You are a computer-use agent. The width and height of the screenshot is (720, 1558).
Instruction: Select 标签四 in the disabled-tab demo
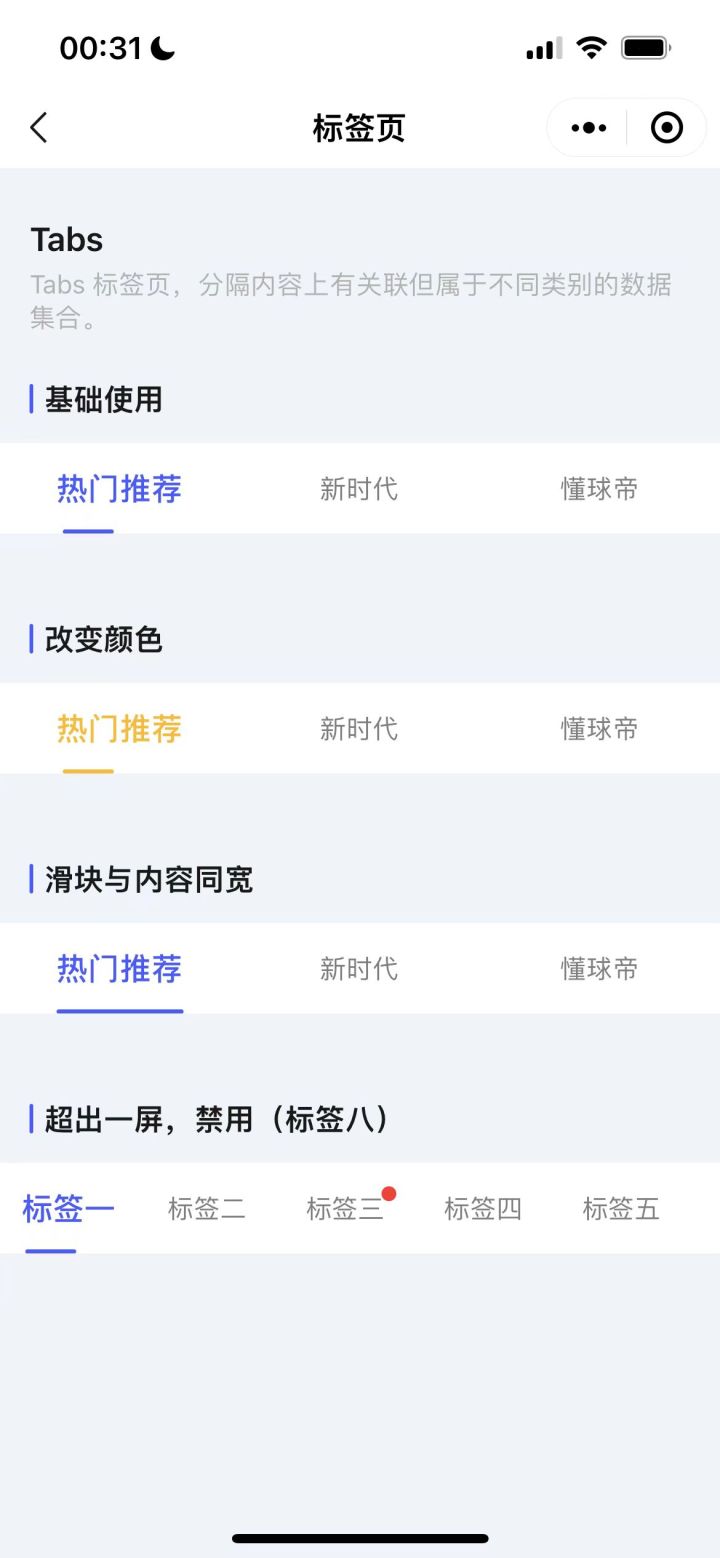[483, 1209]
